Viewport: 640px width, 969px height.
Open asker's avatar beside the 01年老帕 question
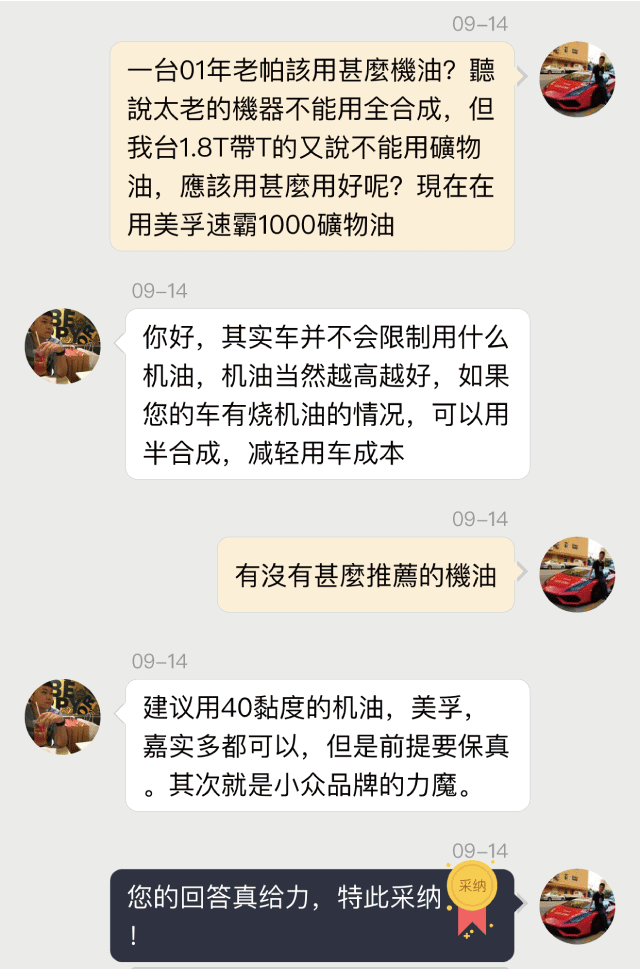[577, 80]
